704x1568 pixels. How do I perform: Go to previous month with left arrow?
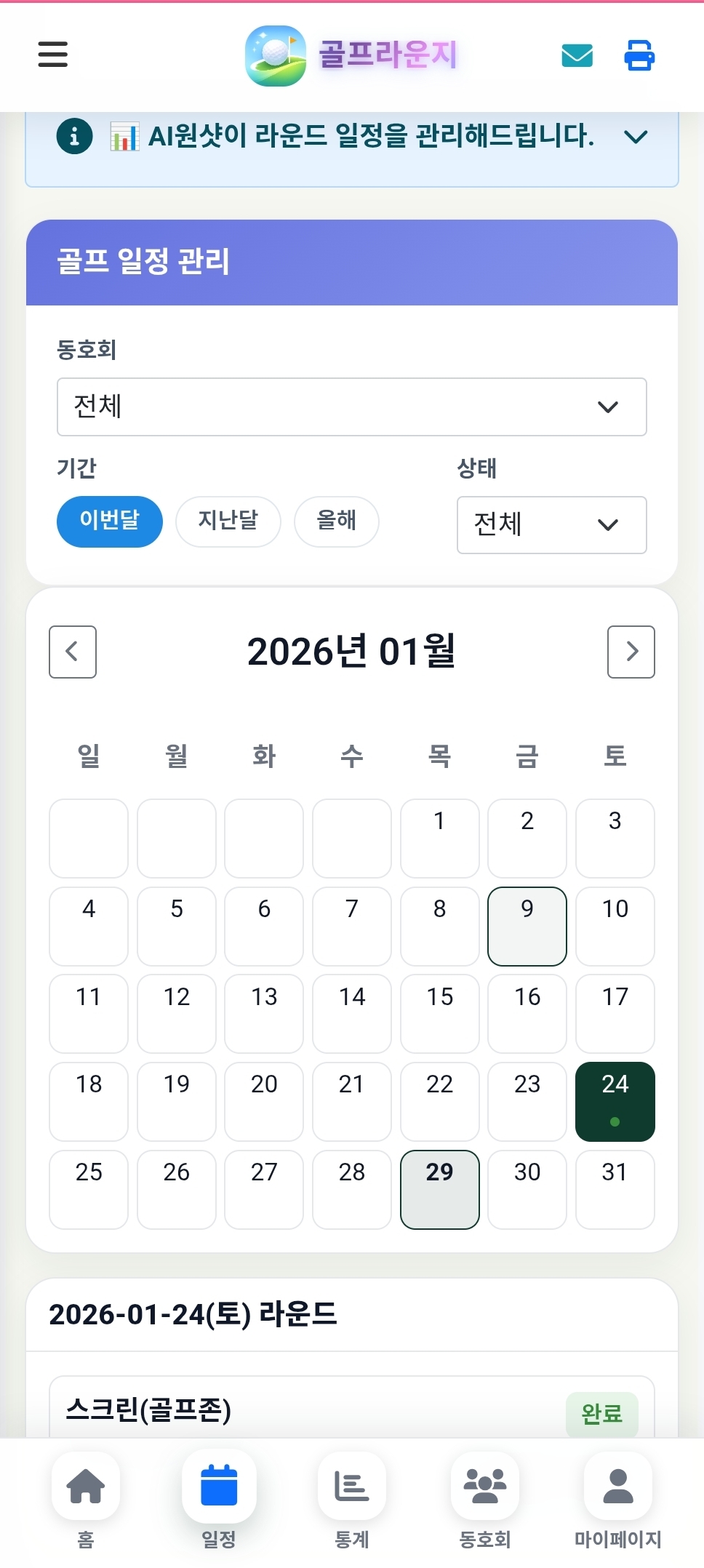[73, 652]
